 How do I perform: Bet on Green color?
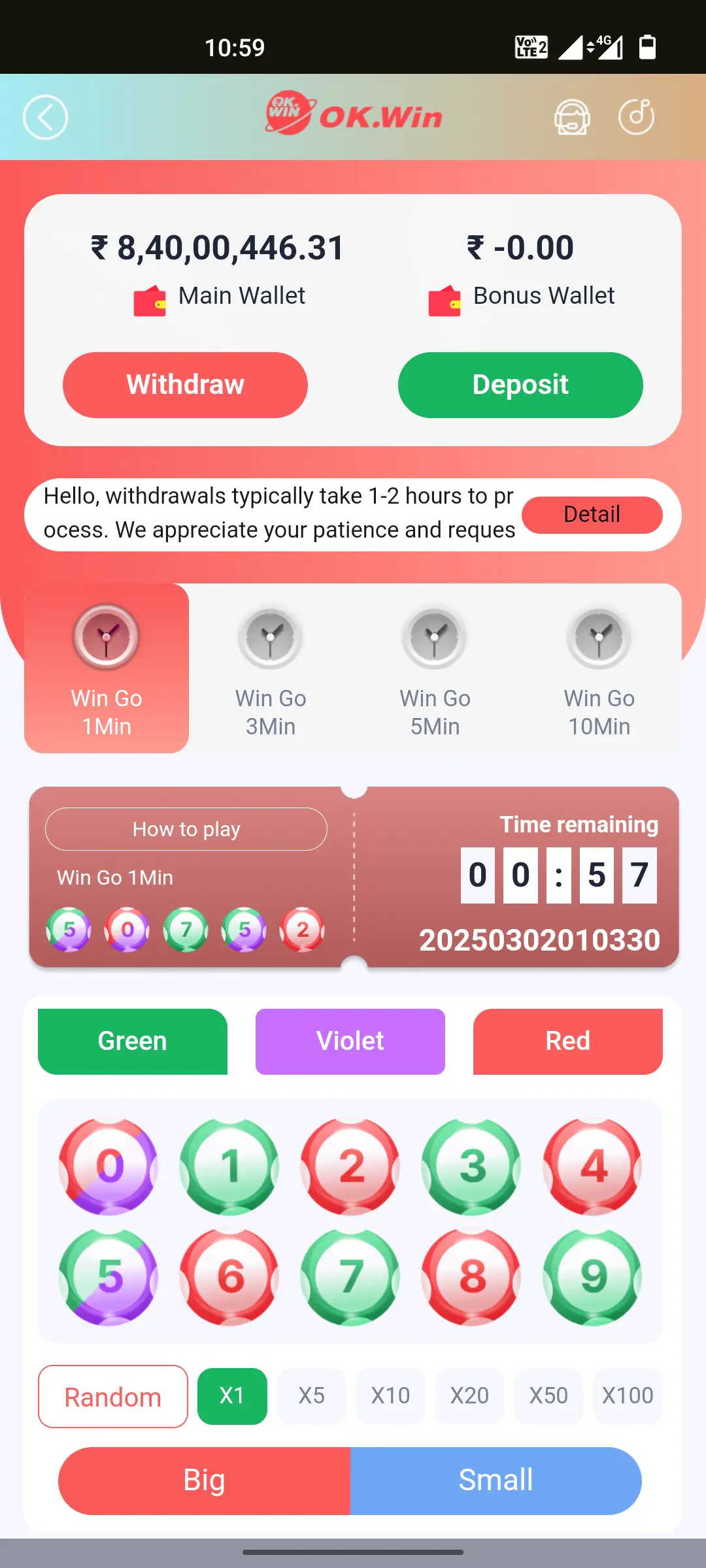coord(133,1041)
